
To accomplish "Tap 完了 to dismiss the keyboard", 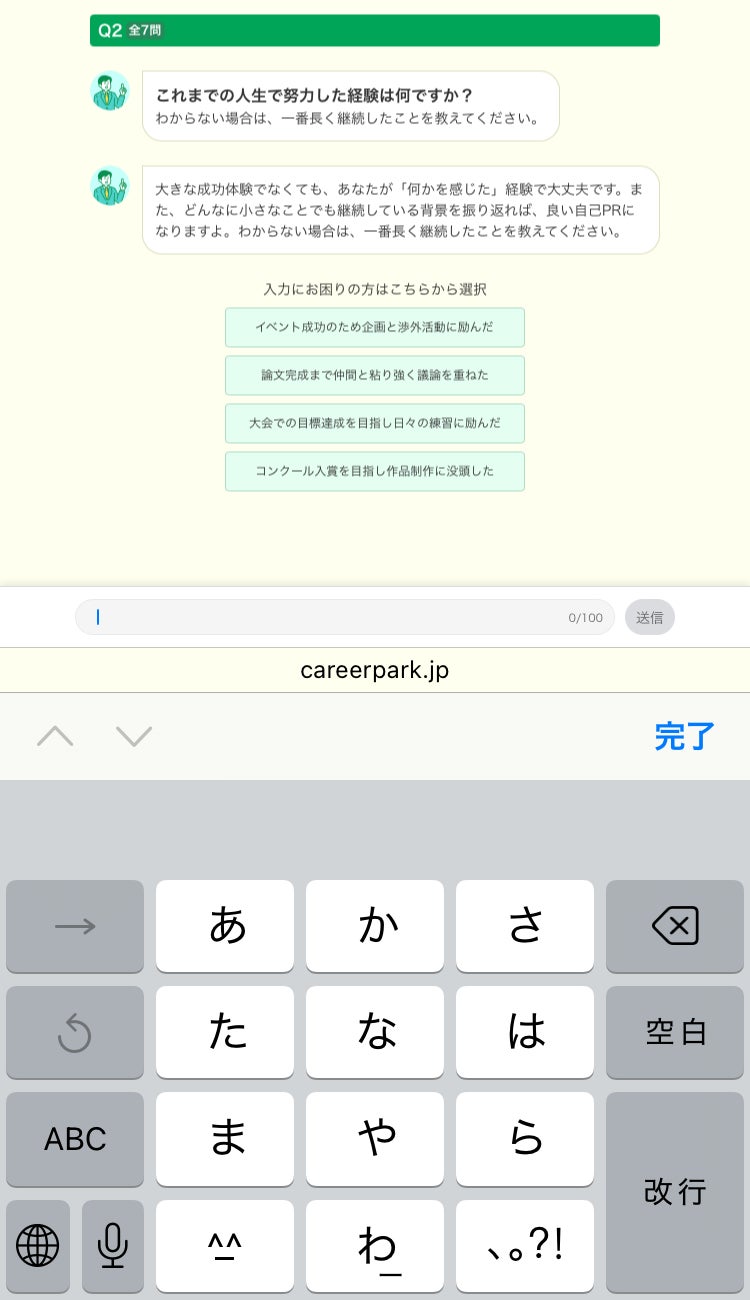I will pyautogui.click(x=684, y=736).
